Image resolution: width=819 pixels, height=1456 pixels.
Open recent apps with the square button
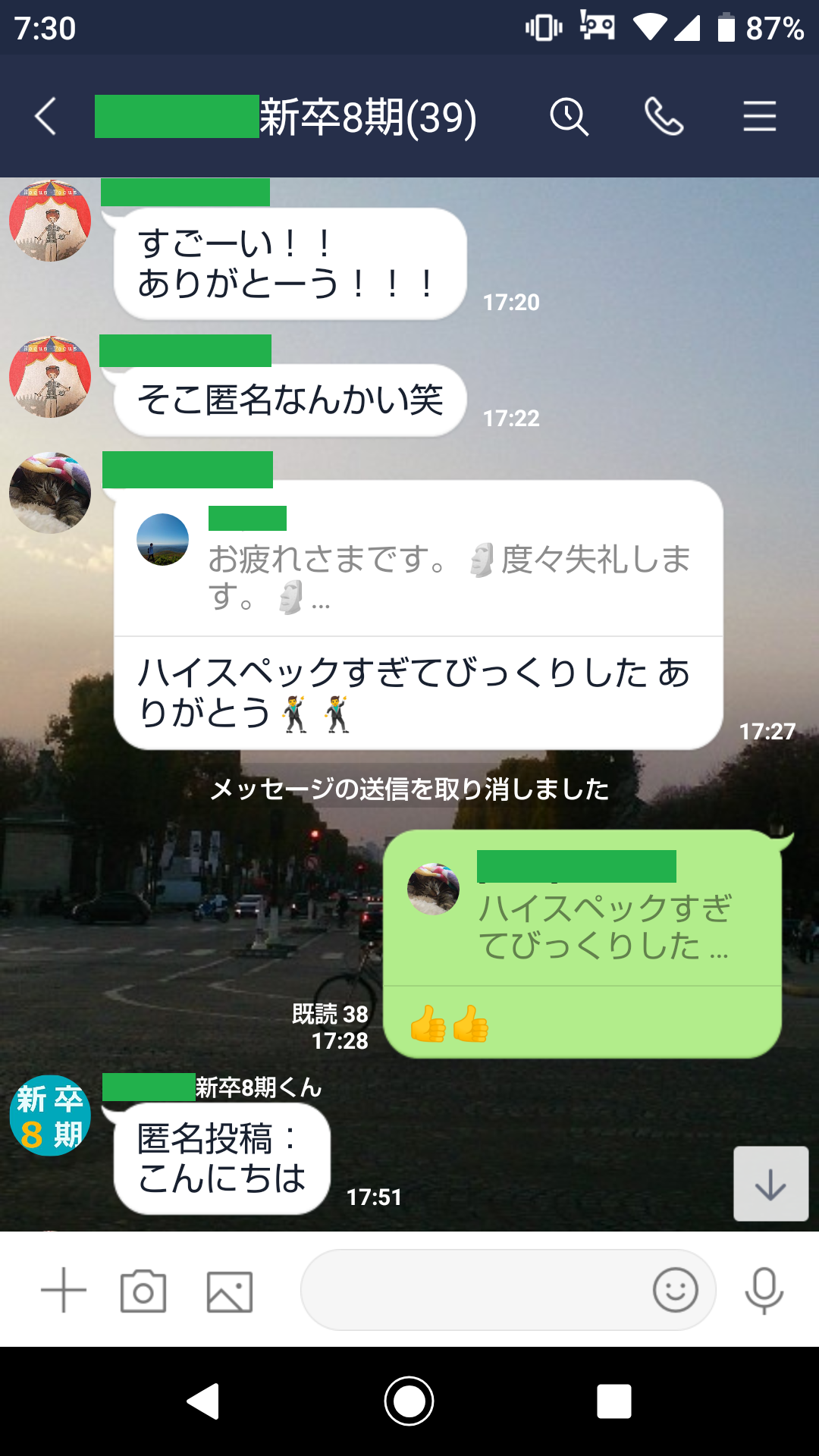(x=614, y=1401)
